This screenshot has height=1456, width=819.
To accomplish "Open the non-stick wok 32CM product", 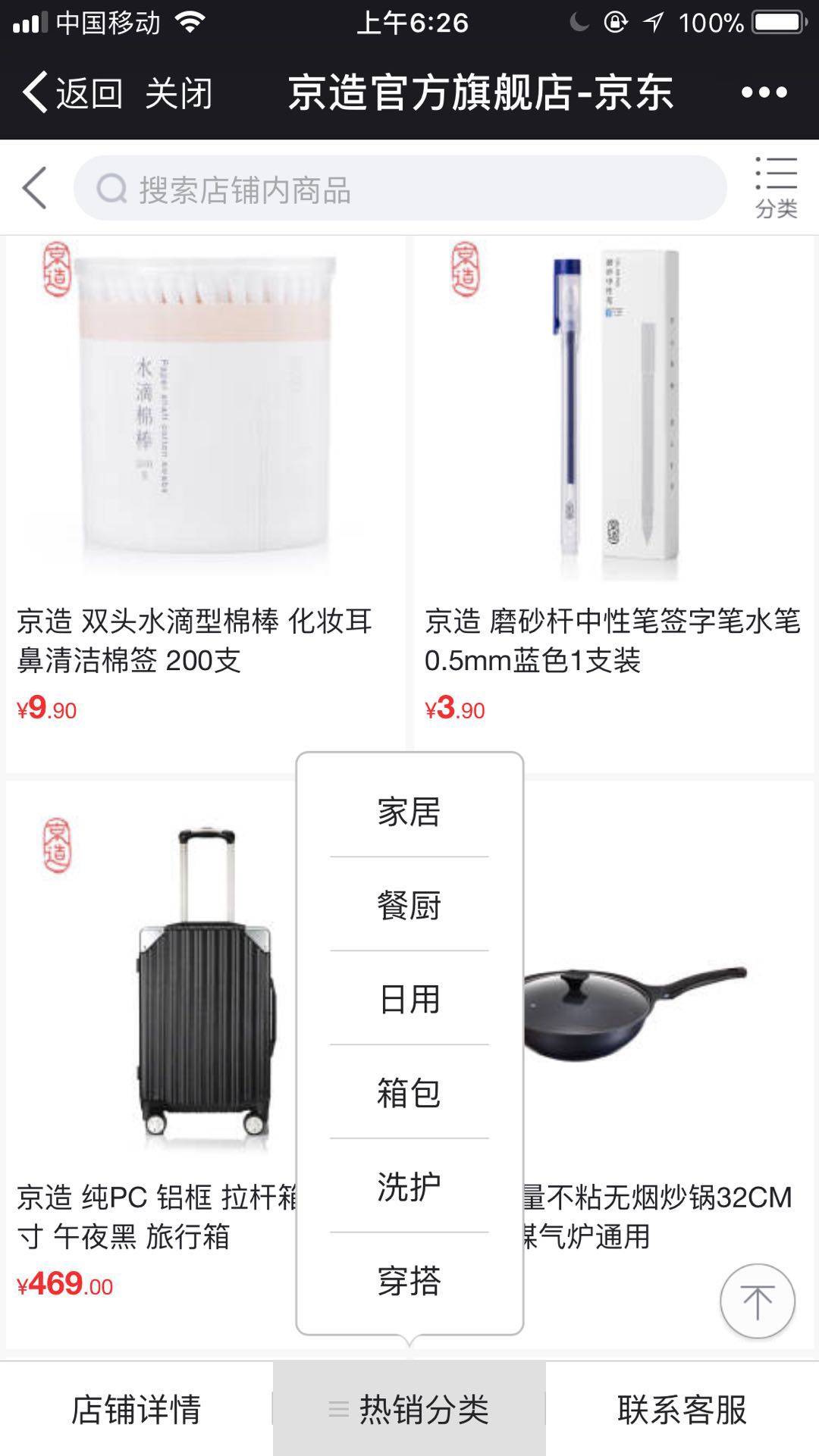I will (x=668, y=1065).
